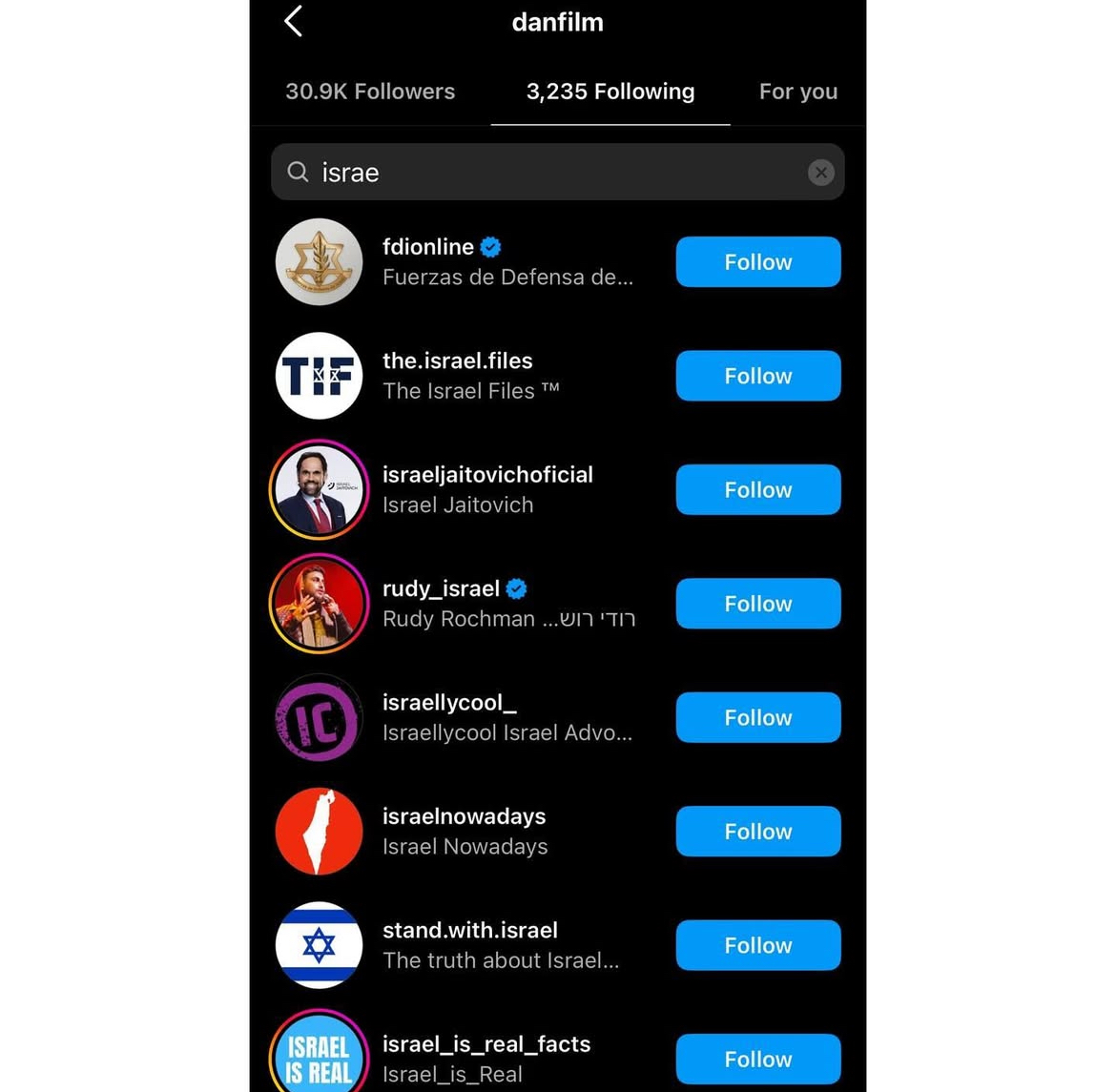Image resolution: width=1116 pixels, height=1092 pixels.
Task: Follow israellycool_
Action: [757, 717]
